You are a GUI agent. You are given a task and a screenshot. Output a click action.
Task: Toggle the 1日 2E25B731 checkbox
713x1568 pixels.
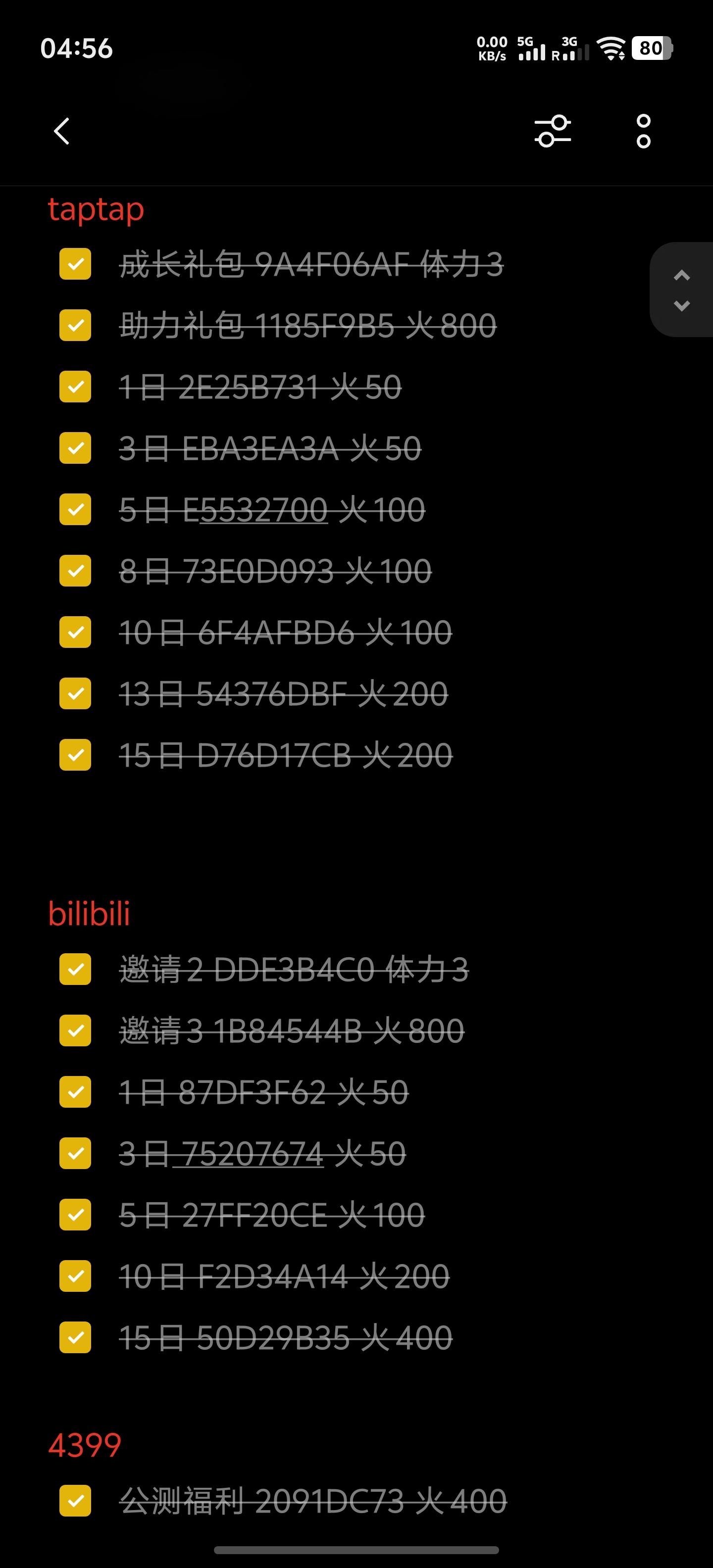tap(75, 387)
